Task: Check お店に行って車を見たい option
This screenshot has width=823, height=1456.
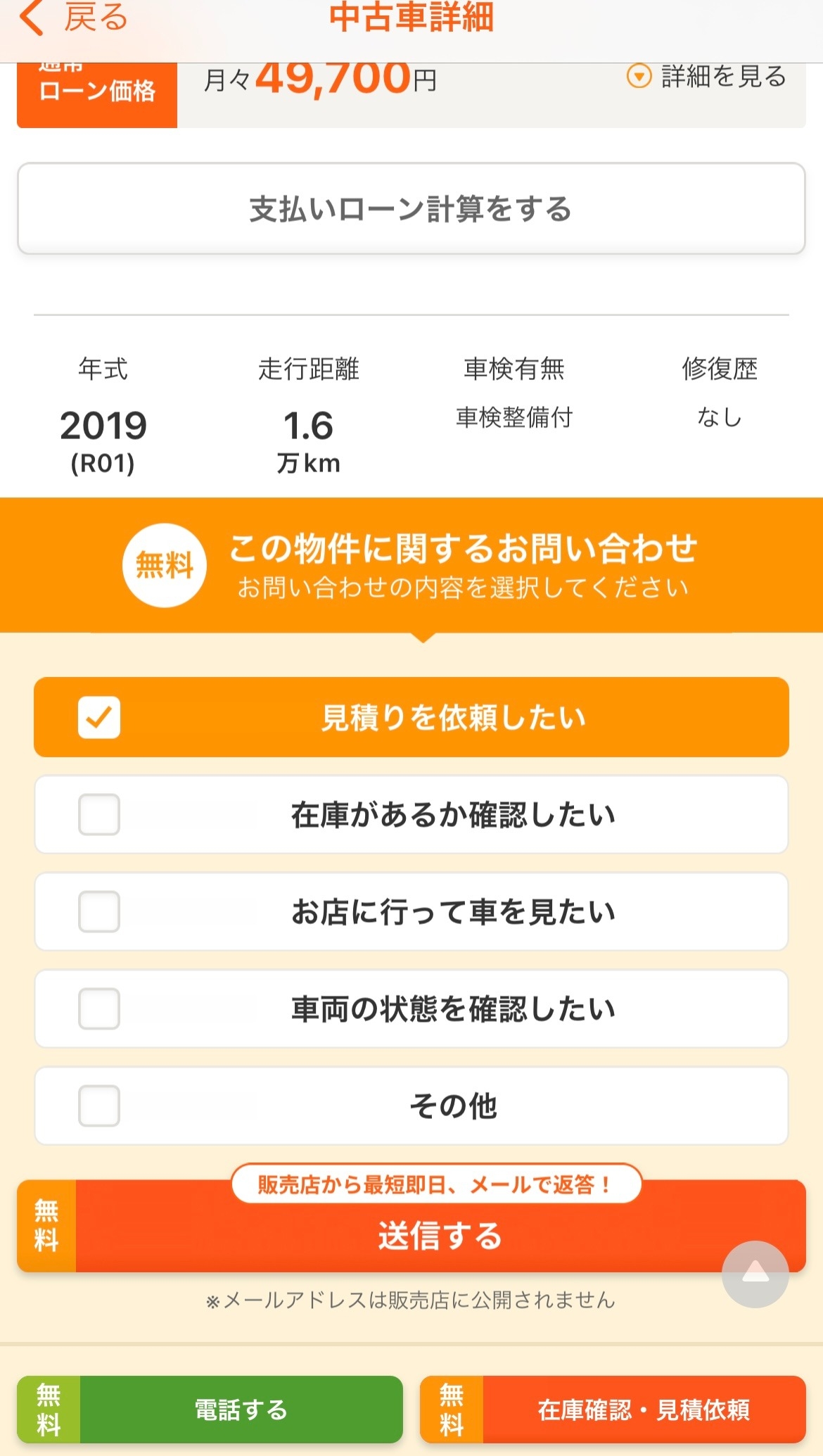Action: pos(411,911)
